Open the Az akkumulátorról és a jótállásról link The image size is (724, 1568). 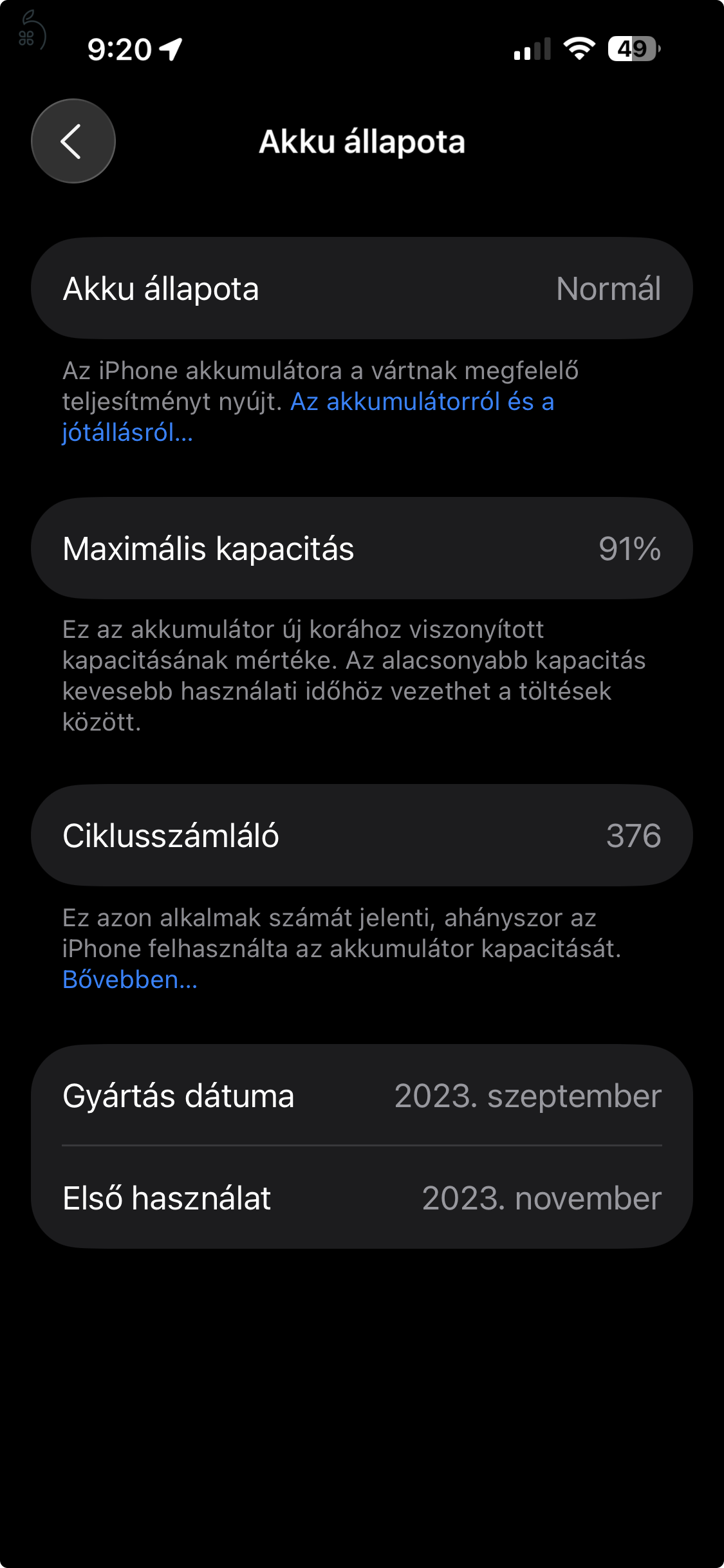coord(422,402)
